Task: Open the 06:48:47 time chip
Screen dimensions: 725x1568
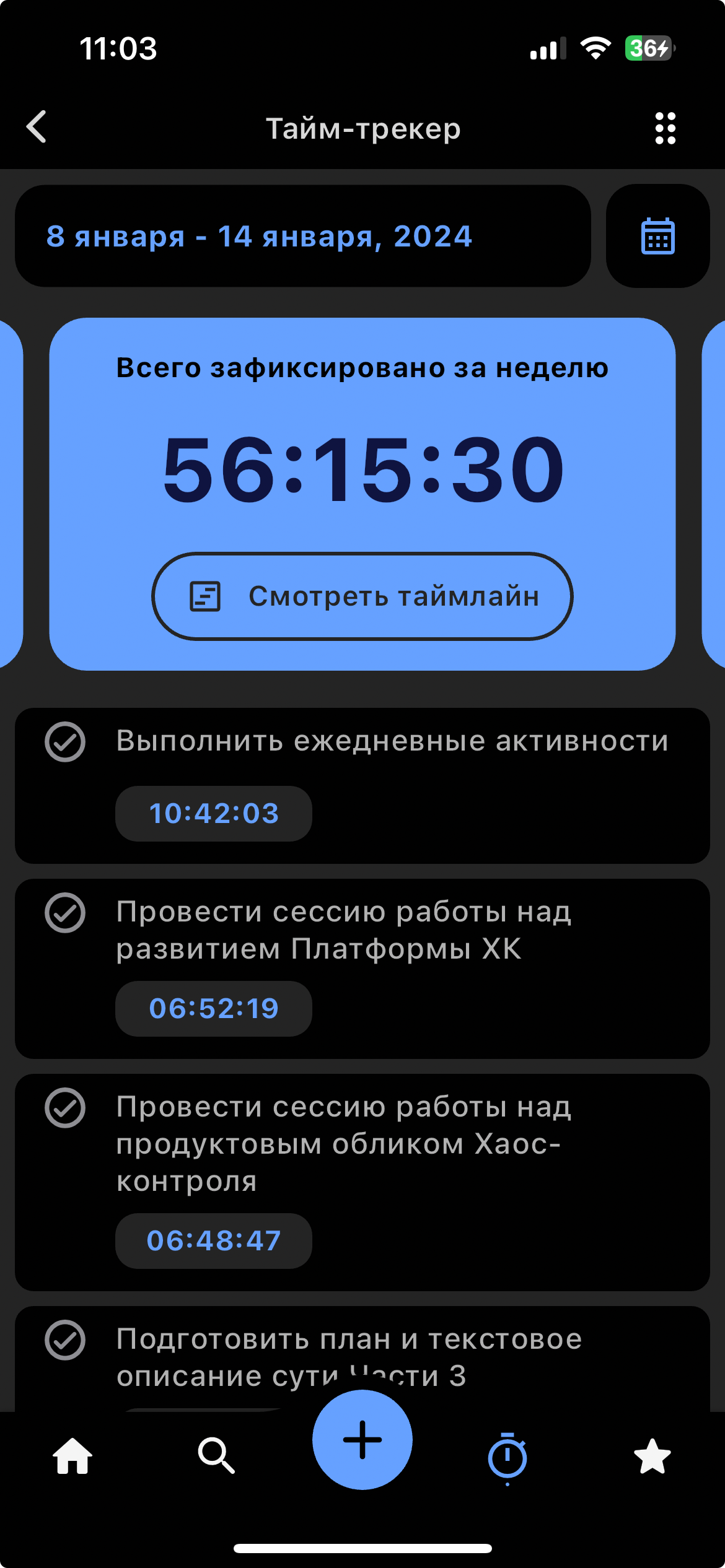Action: [x=214, y=1241]
